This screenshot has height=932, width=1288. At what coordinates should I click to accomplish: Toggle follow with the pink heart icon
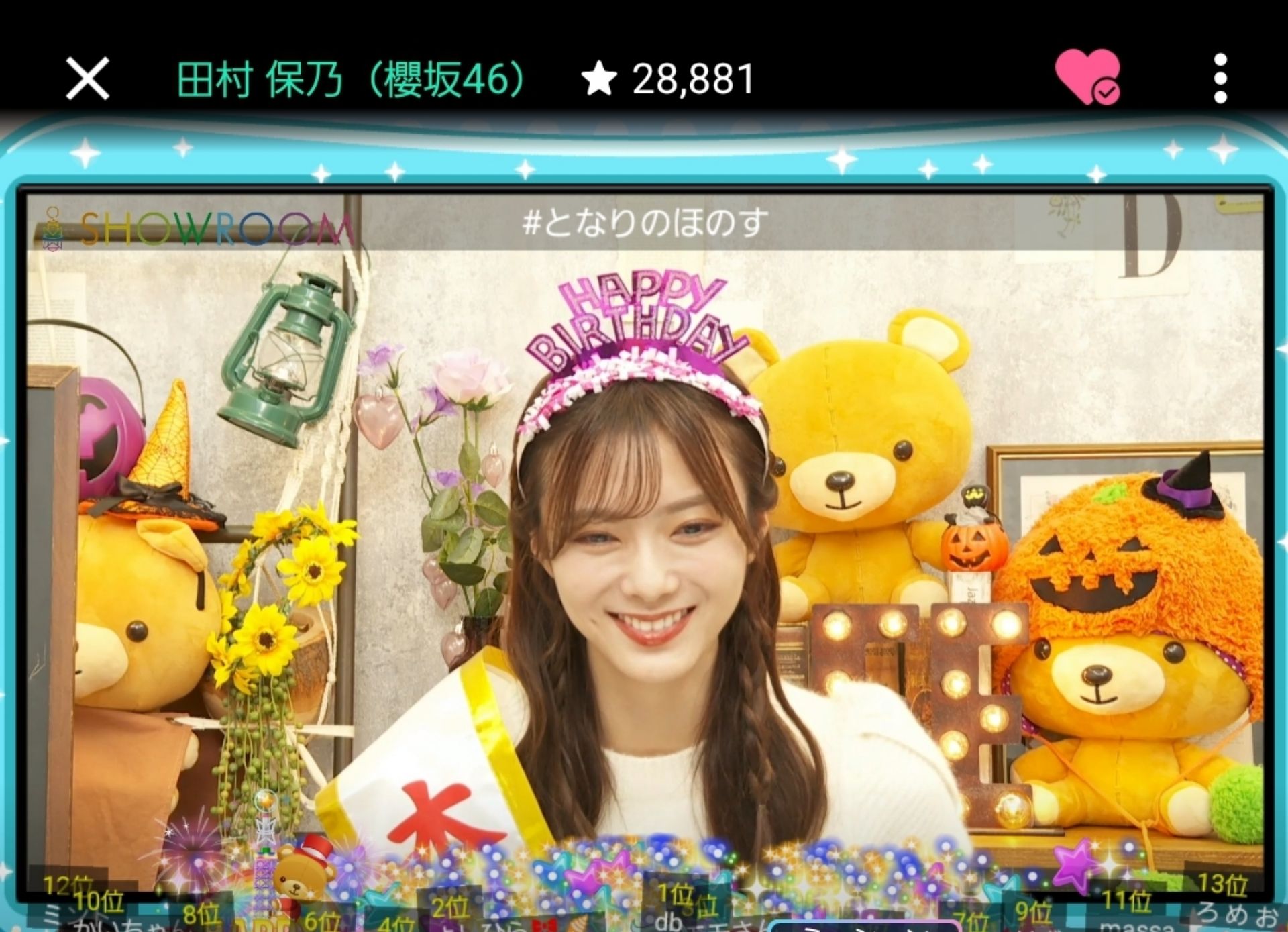(x=1087, y=77)
